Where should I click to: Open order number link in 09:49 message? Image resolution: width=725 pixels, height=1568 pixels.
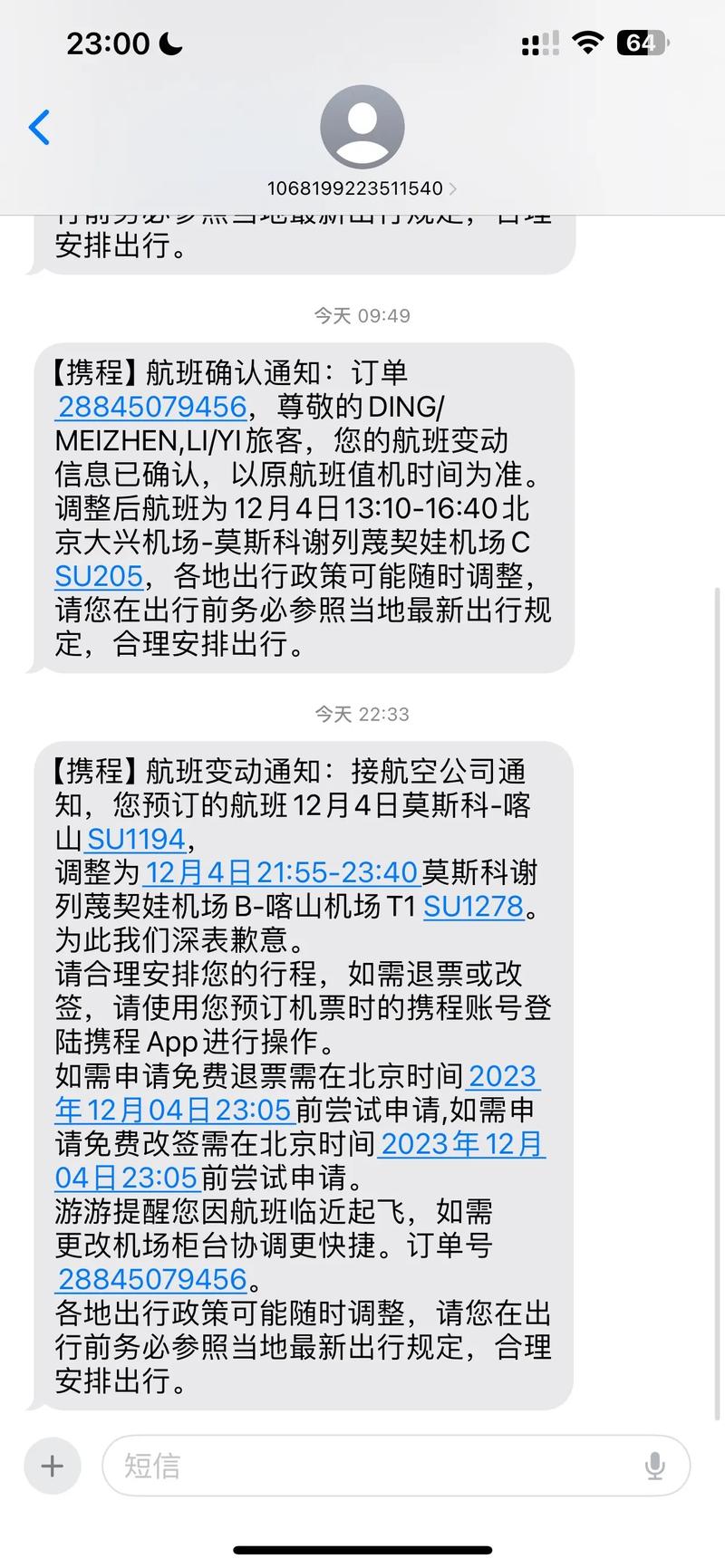point(152,406)
